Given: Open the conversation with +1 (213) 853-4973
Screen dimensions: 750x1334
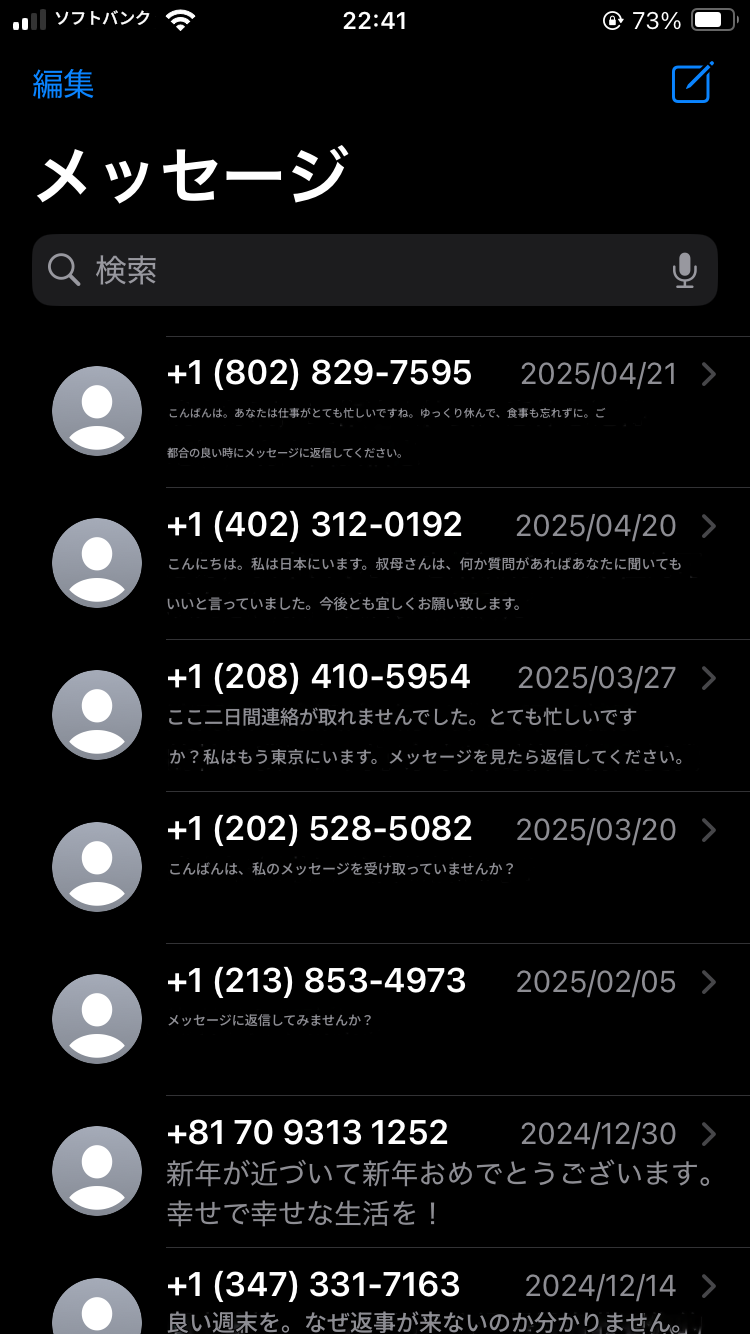Looking at the screenshot, I should (375, 1020).
